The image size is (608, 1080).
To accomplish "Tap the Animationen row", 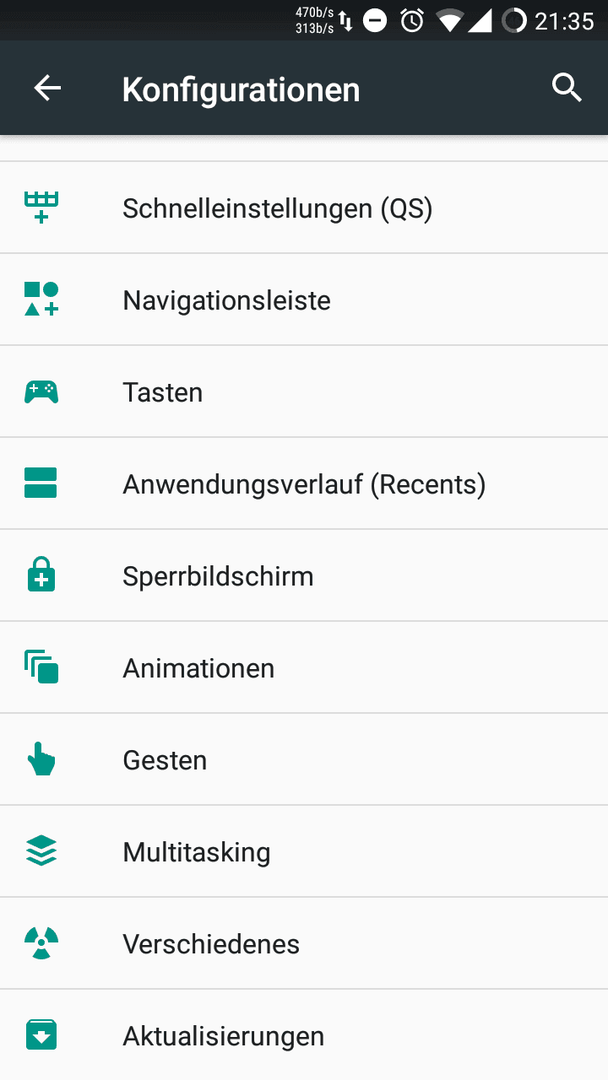I will (x=304, y=667).
